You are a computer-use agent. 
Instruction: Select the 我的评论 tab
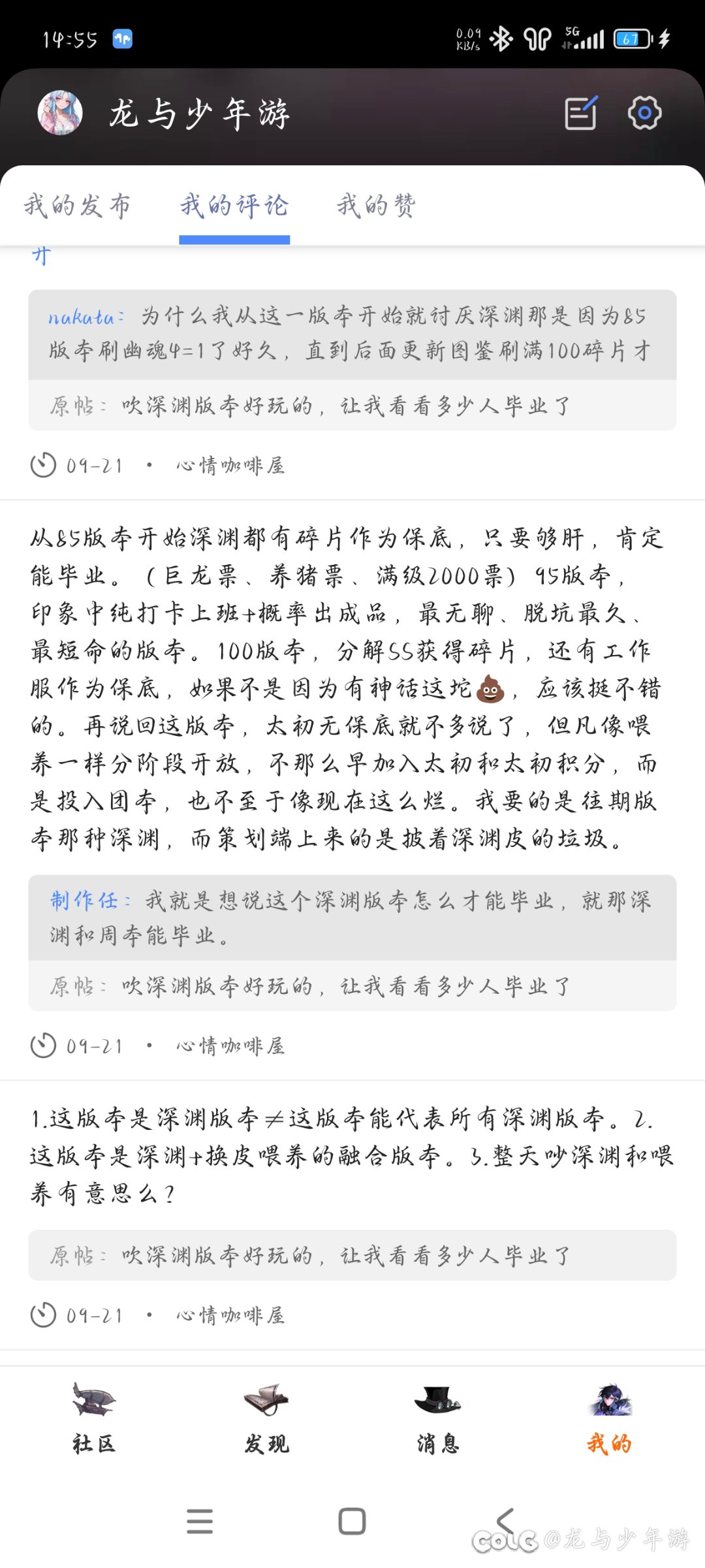pyautogui.click(x=234, y=206)
